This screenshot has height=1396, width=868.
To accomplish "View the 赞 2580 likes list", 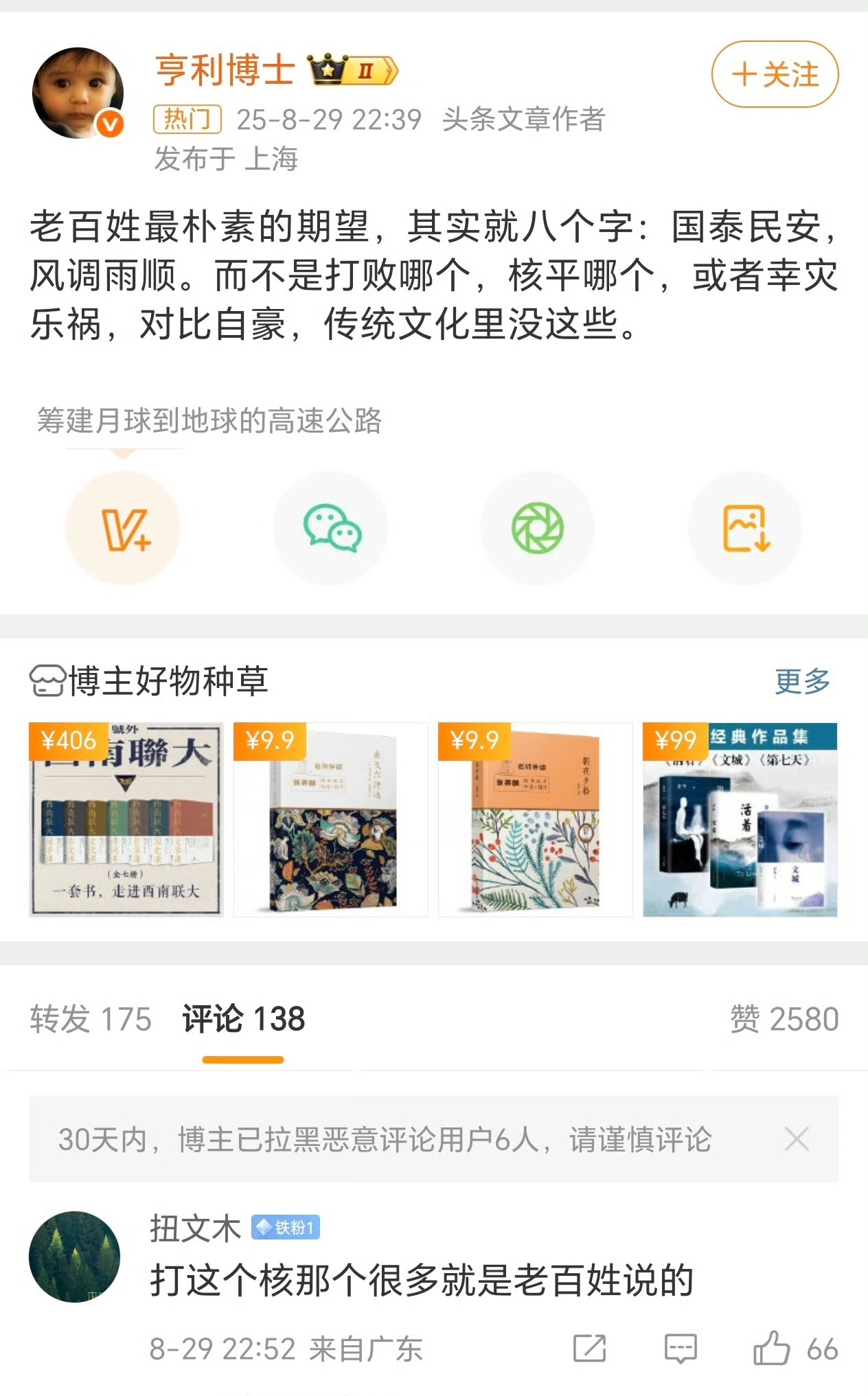I will click(784, 1019).
